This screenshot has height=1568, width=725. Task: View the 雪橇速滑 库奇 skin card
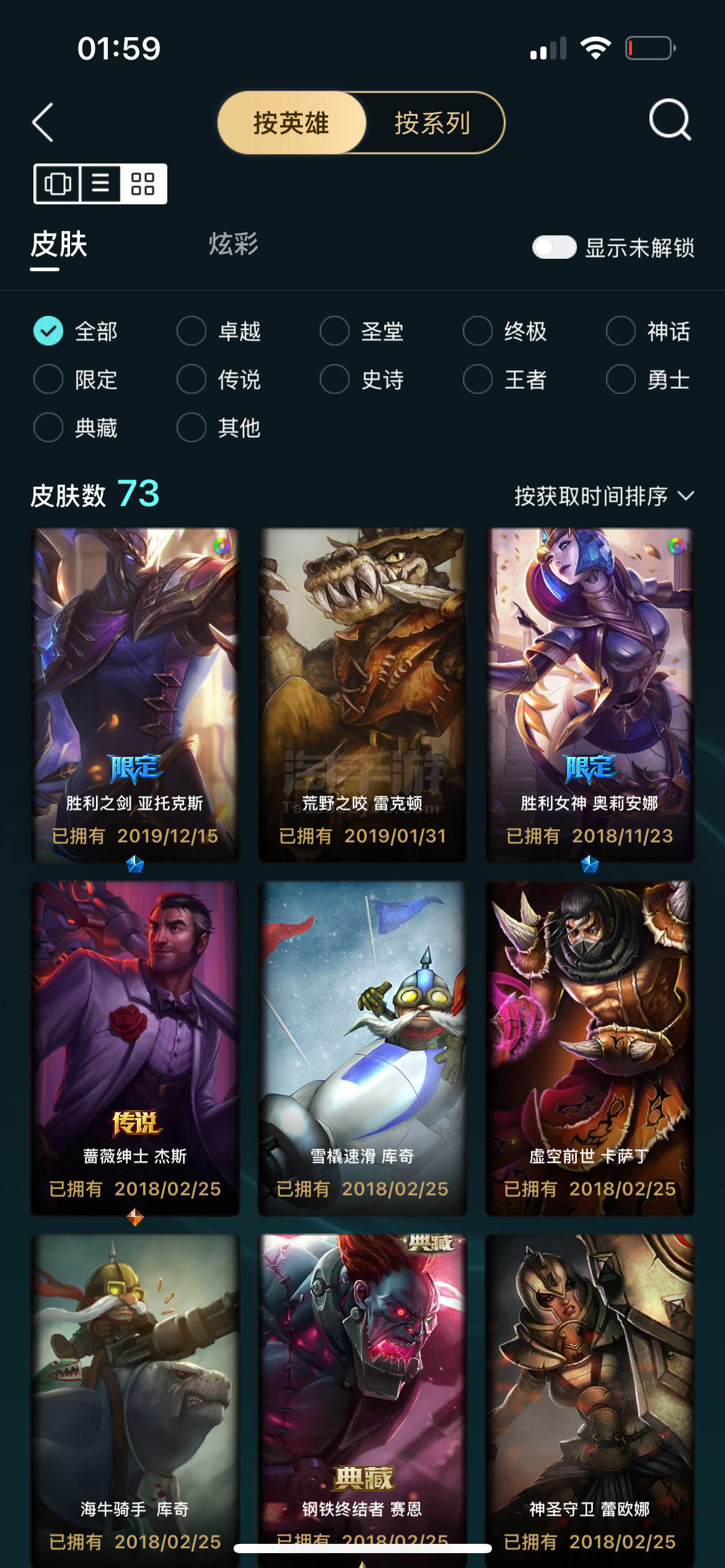[362, 1047]
